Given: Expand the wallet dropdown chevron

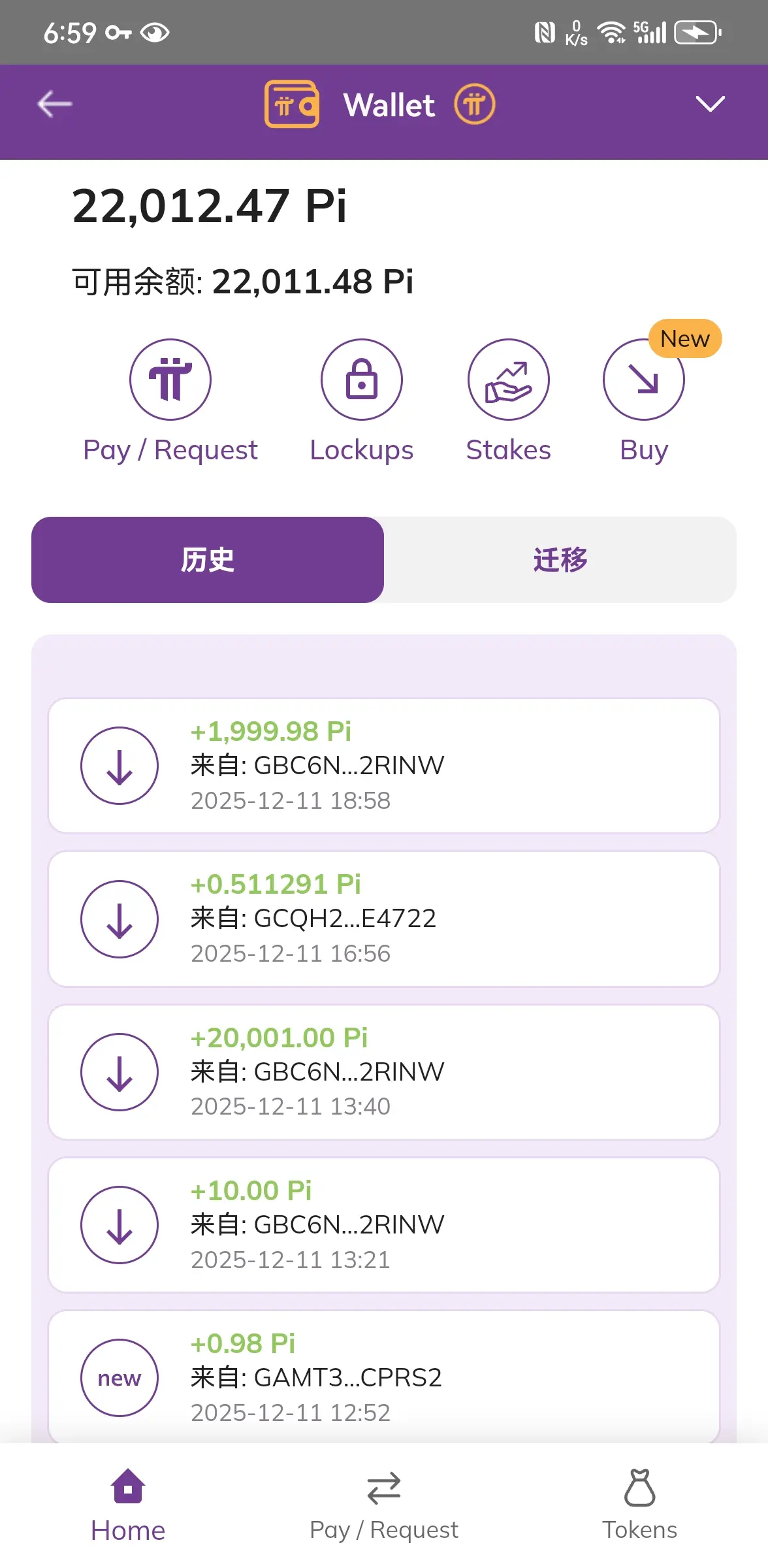Looking at the screenshot, I should click(710, 105).
